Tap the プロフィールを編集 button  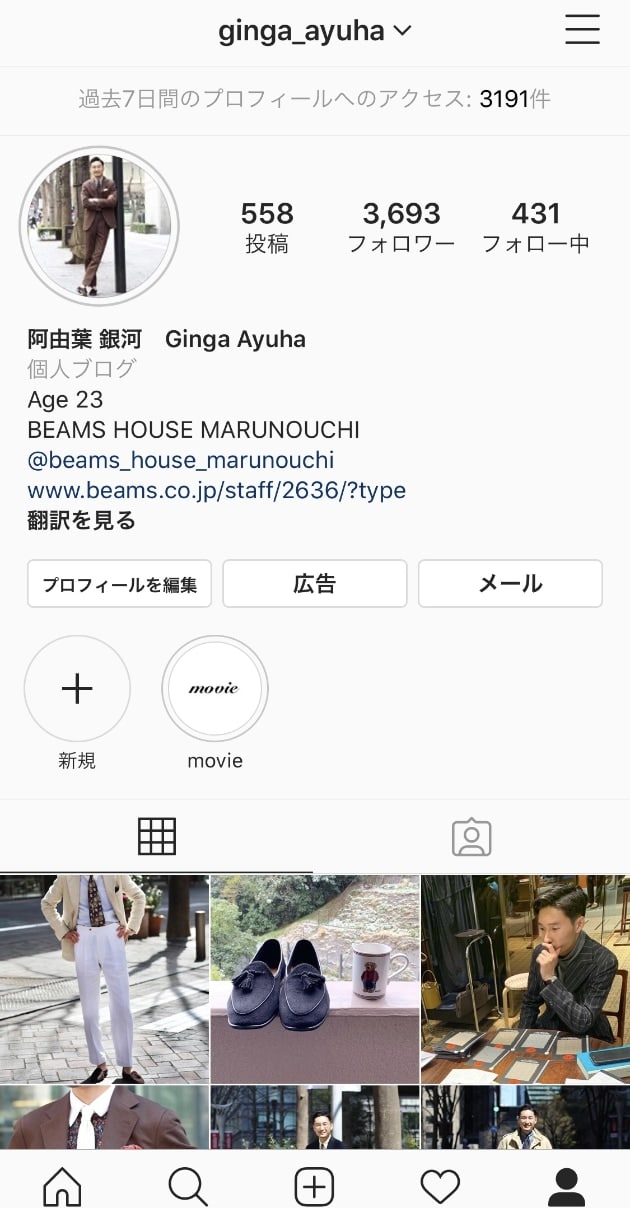point(120,584)
